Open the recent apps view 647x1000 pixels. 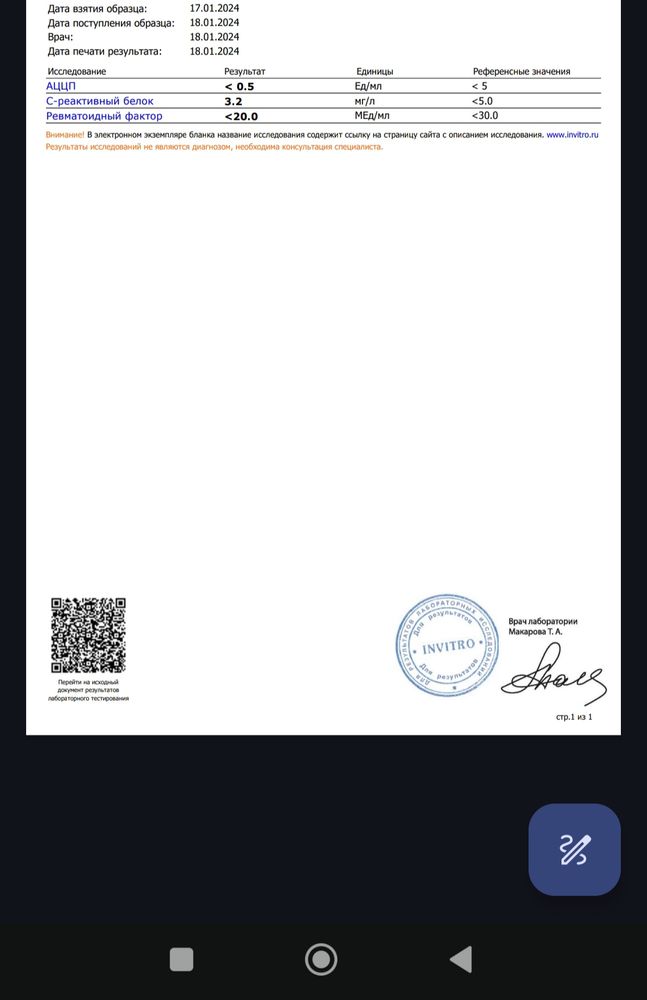pos(182,959)
